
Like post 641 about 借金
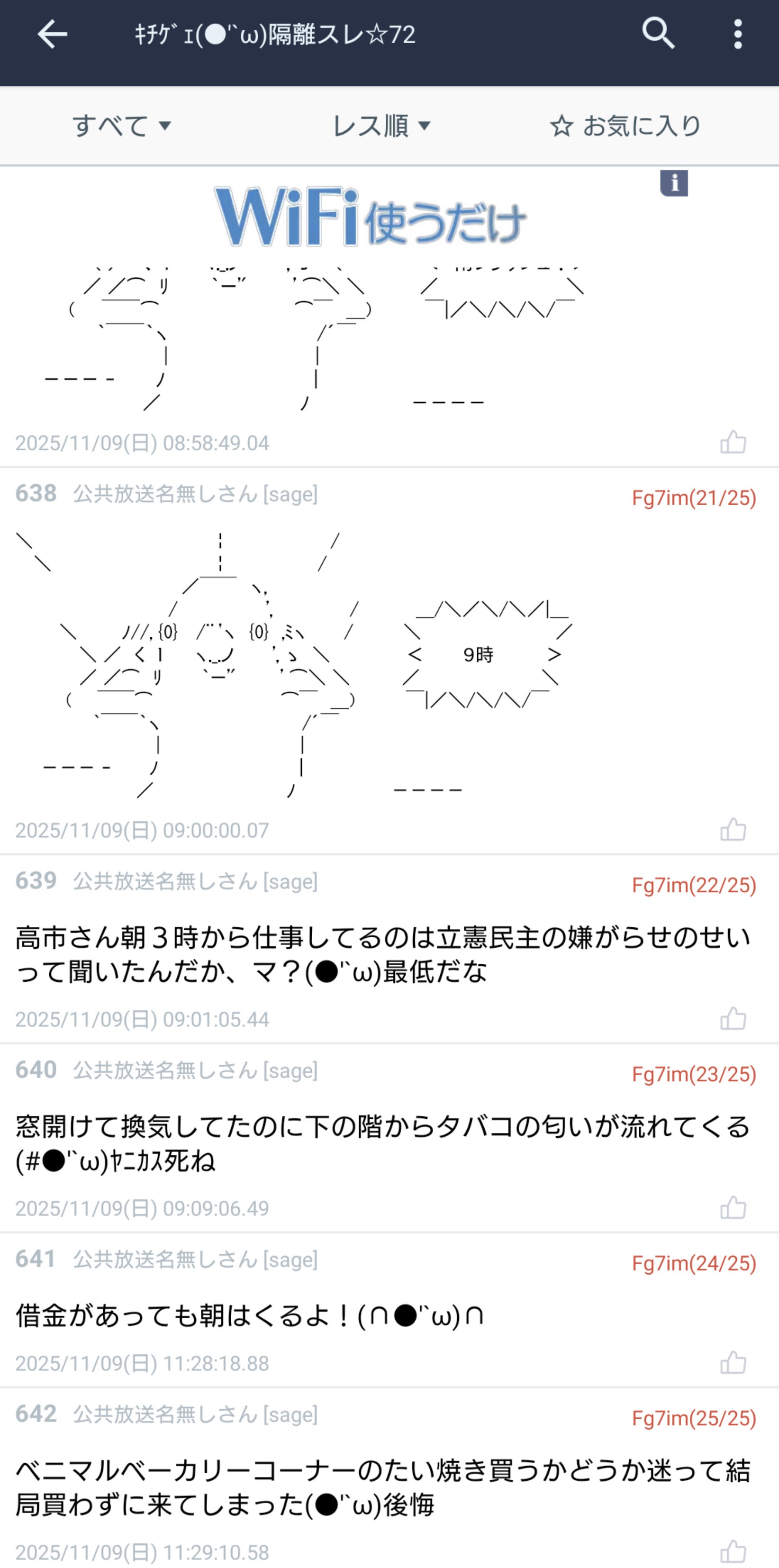coord(733,1363)
